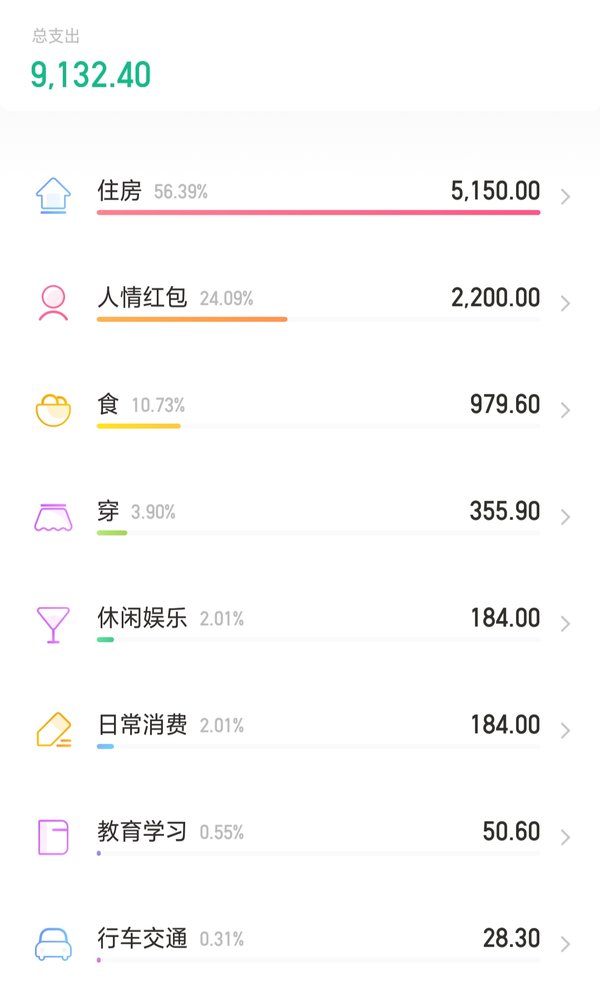This screenshot has width=600, height=1000.
Task: Open the 行车交通 expense row
Action: (x=300, y=943)
